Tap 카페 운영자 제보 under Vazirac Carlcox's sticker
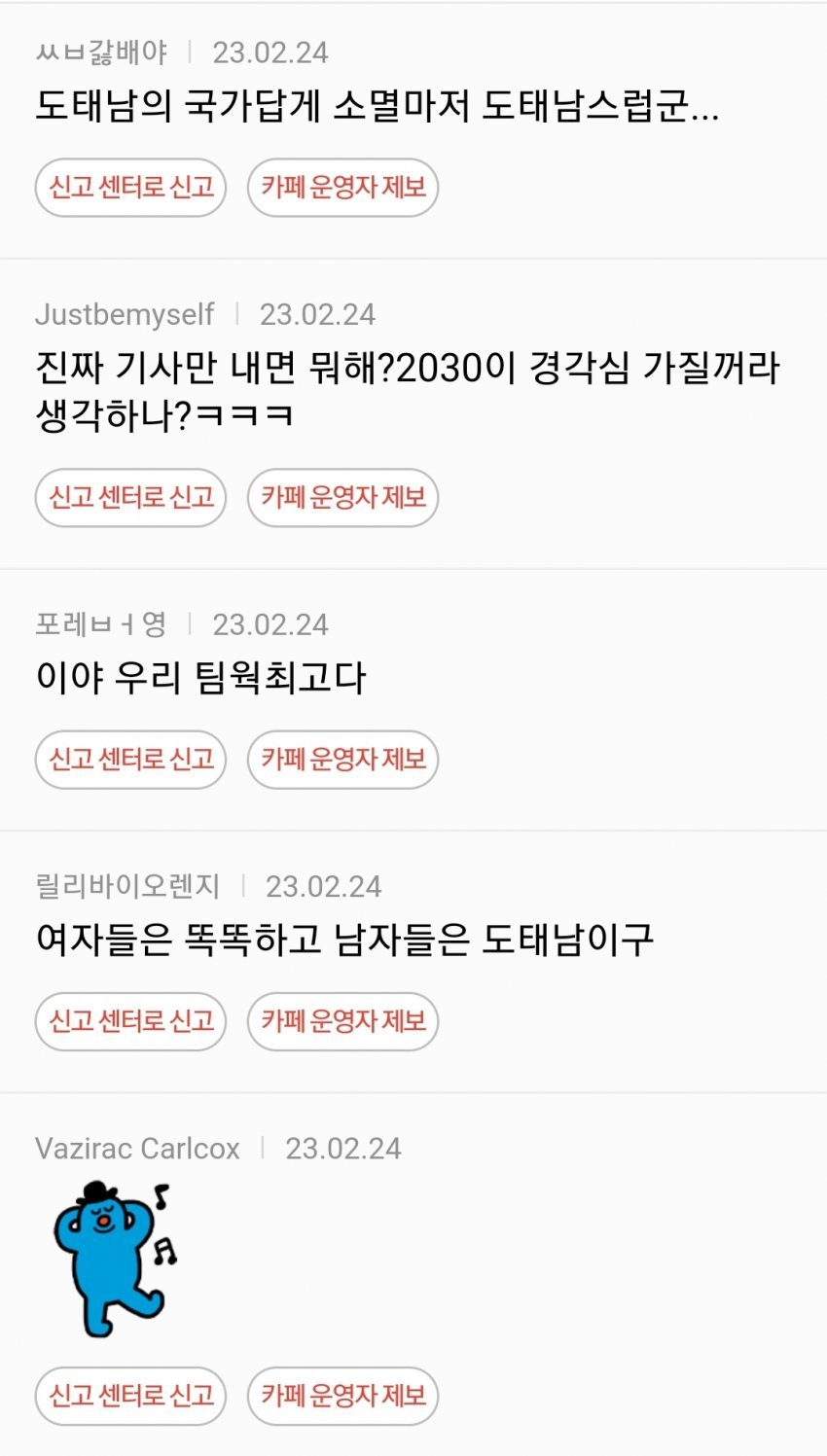 [342, 1396]
